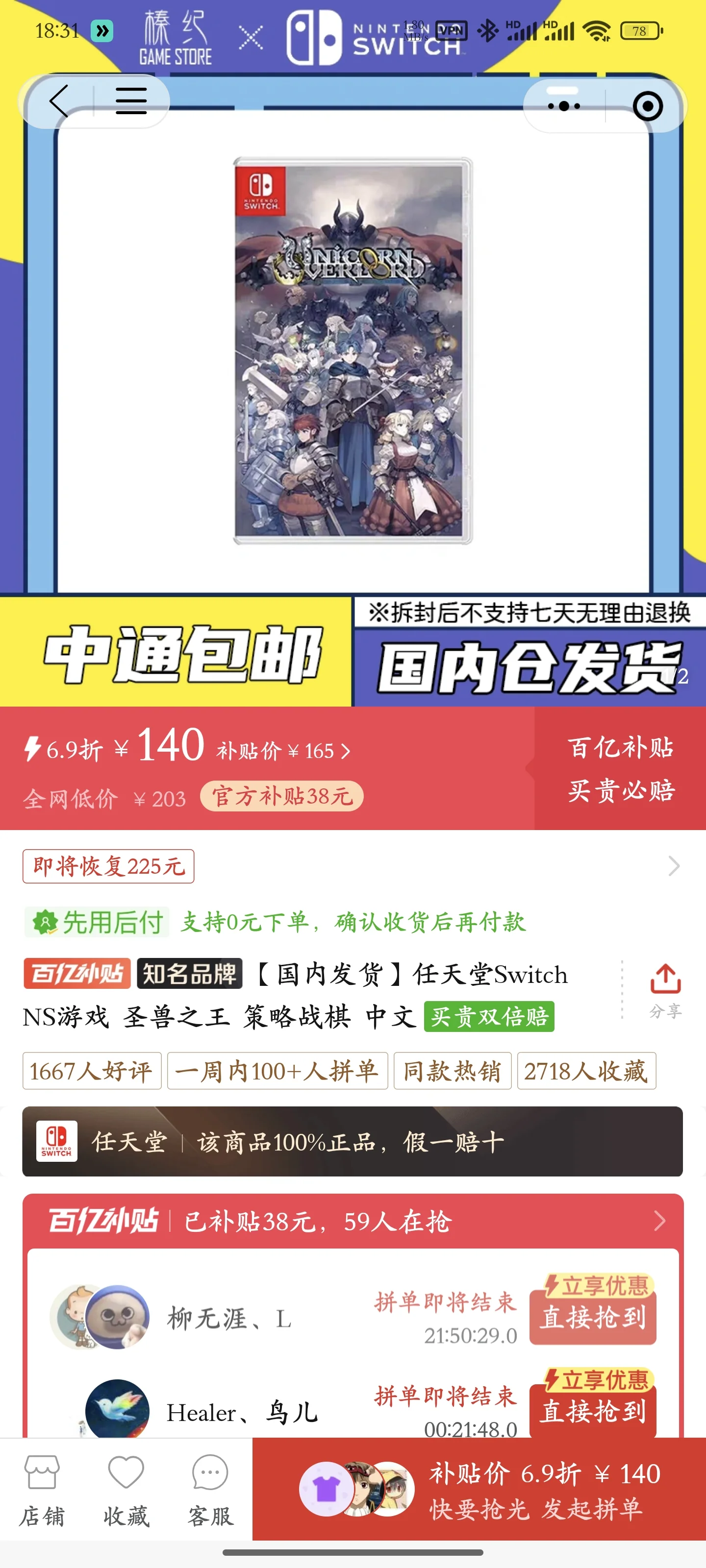Share this product via the 分享 icon
Viewport: 706px width, 1568px height.
pyautogui.click(x=665, y=990)
